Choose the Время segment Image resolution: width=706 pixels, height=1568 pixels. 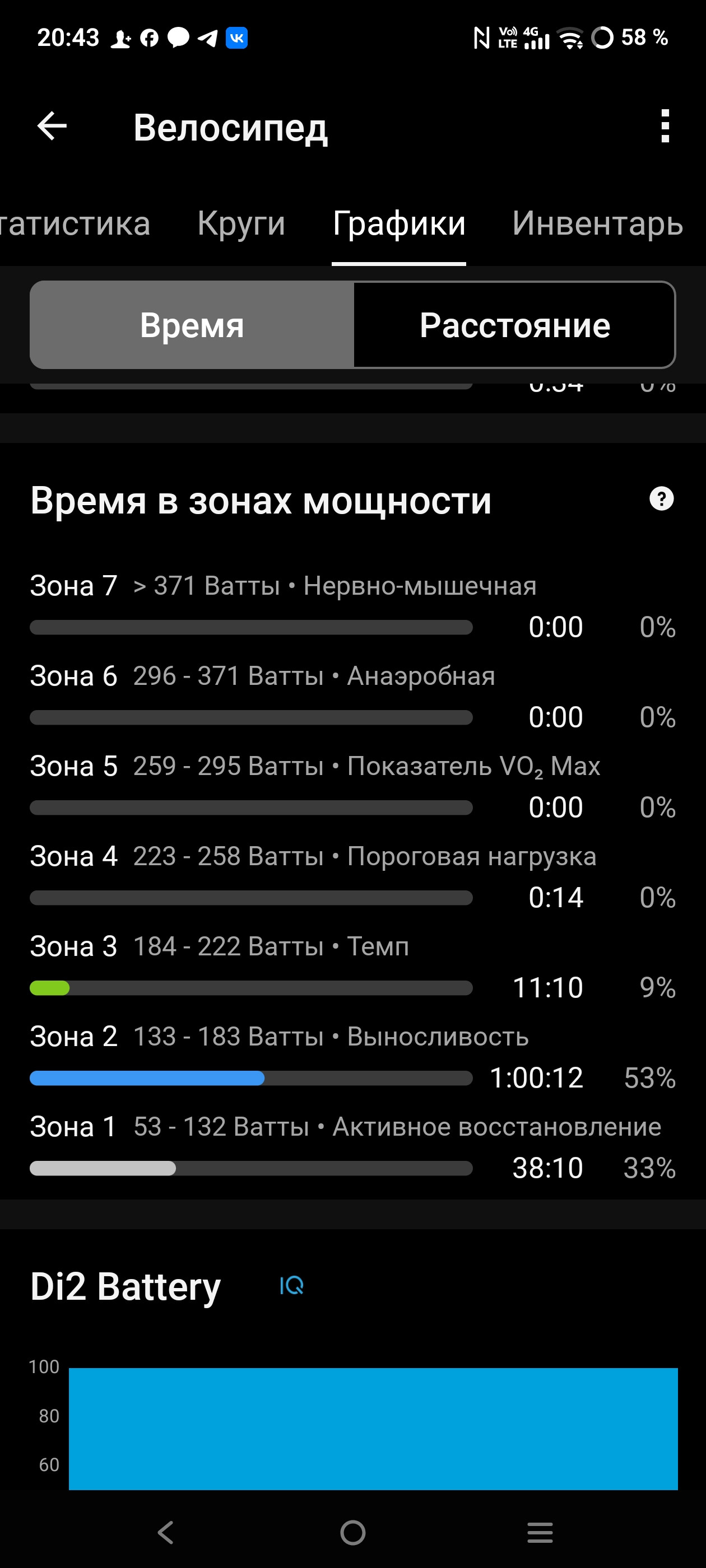(192, 325)
